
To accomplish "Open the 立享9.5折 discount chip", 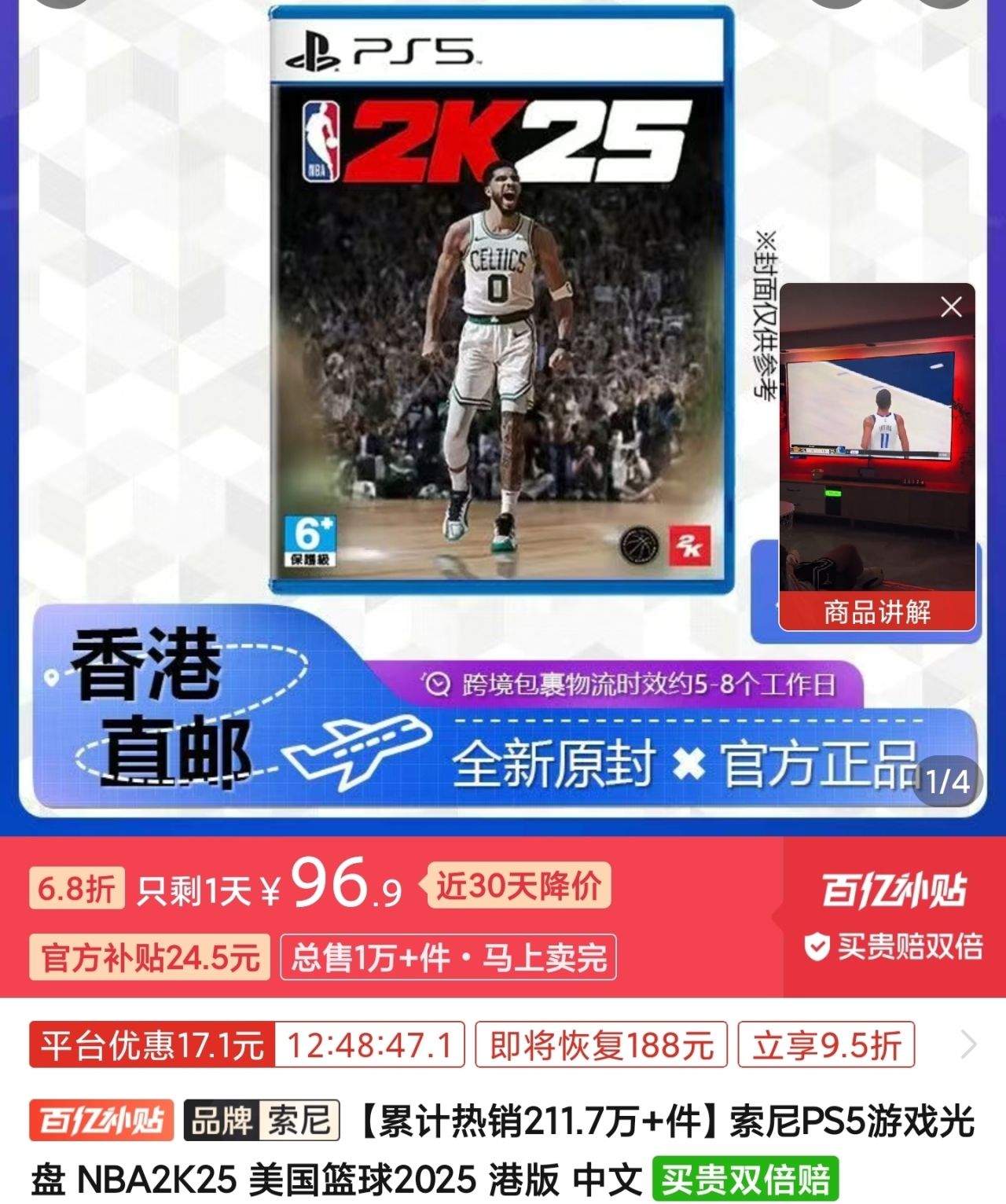I will click(826, 1044).
